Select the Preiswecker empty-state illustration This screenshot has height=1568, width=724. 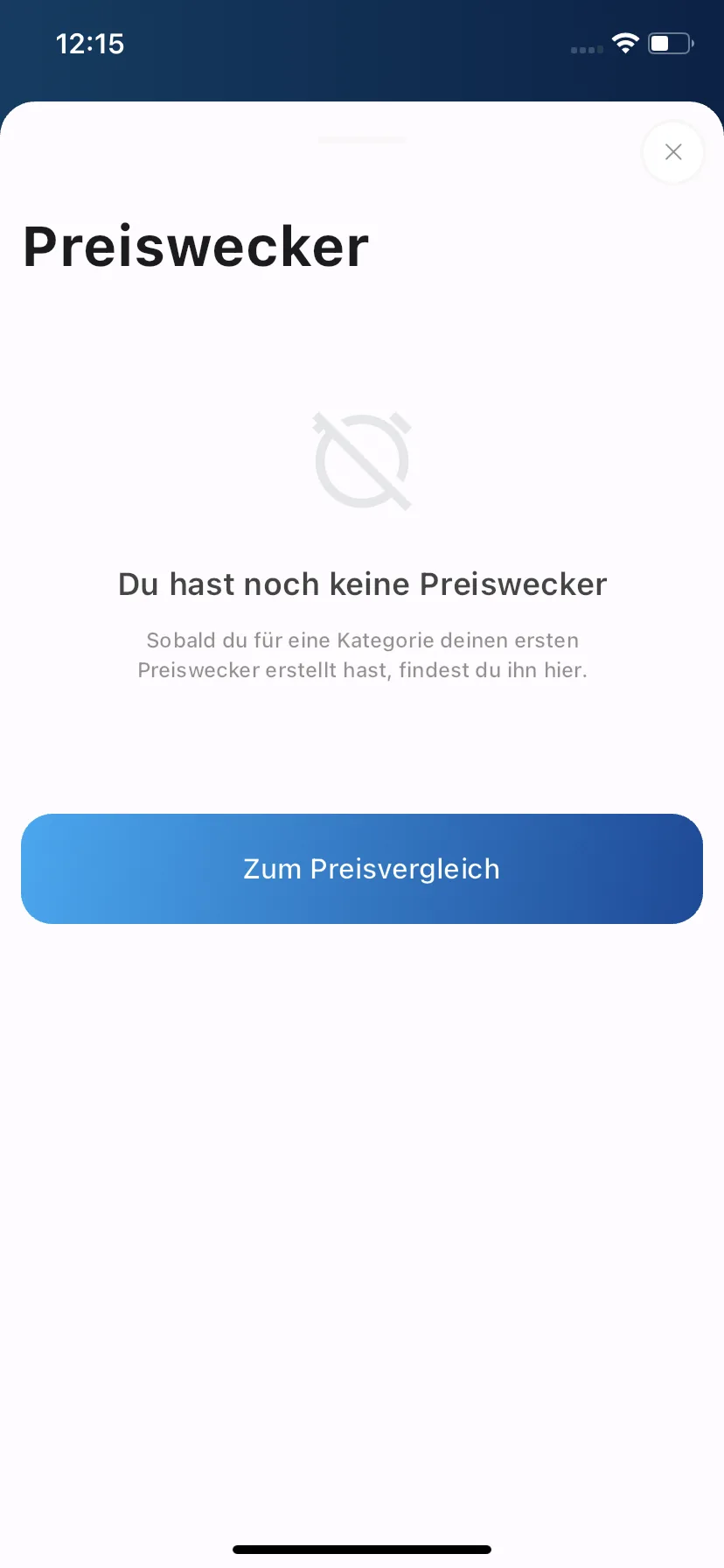tap(362, 461)
